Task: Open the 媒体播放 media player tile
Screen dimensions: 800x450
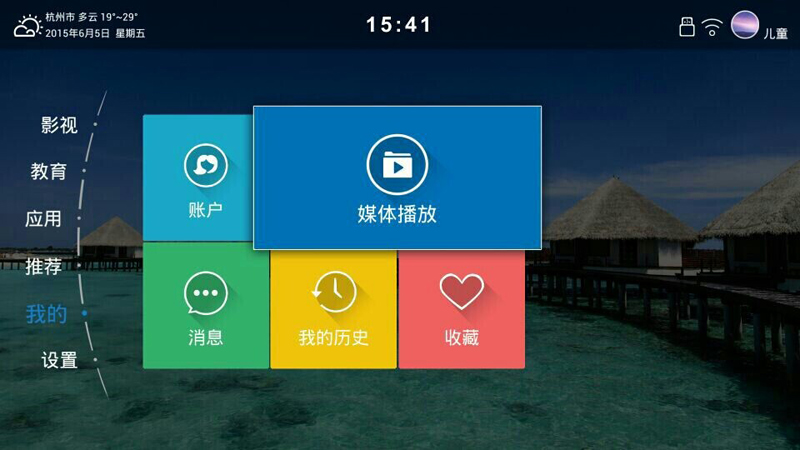Action: coord(397,177)
